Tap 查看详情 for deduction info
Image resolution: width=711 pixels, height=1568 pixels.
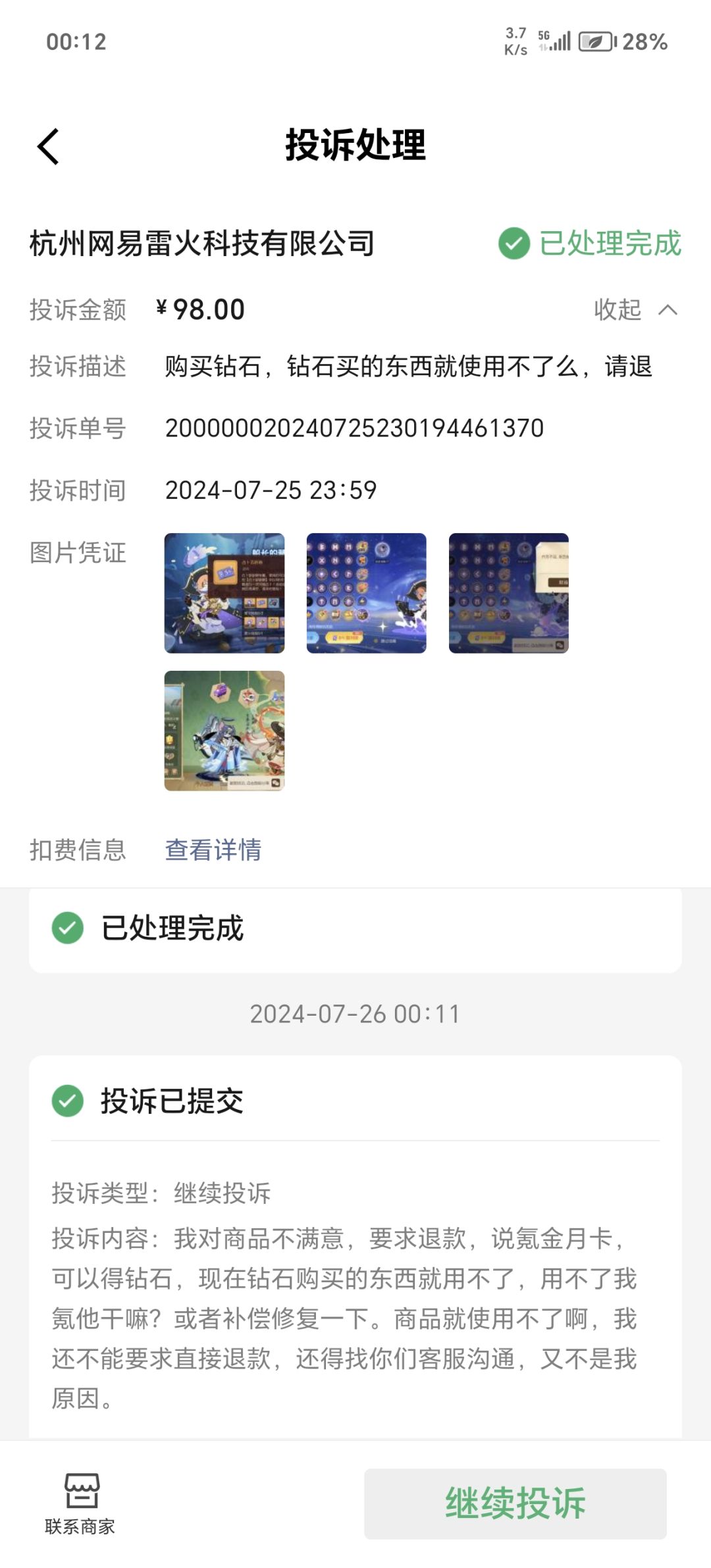[x=213, y=850]
